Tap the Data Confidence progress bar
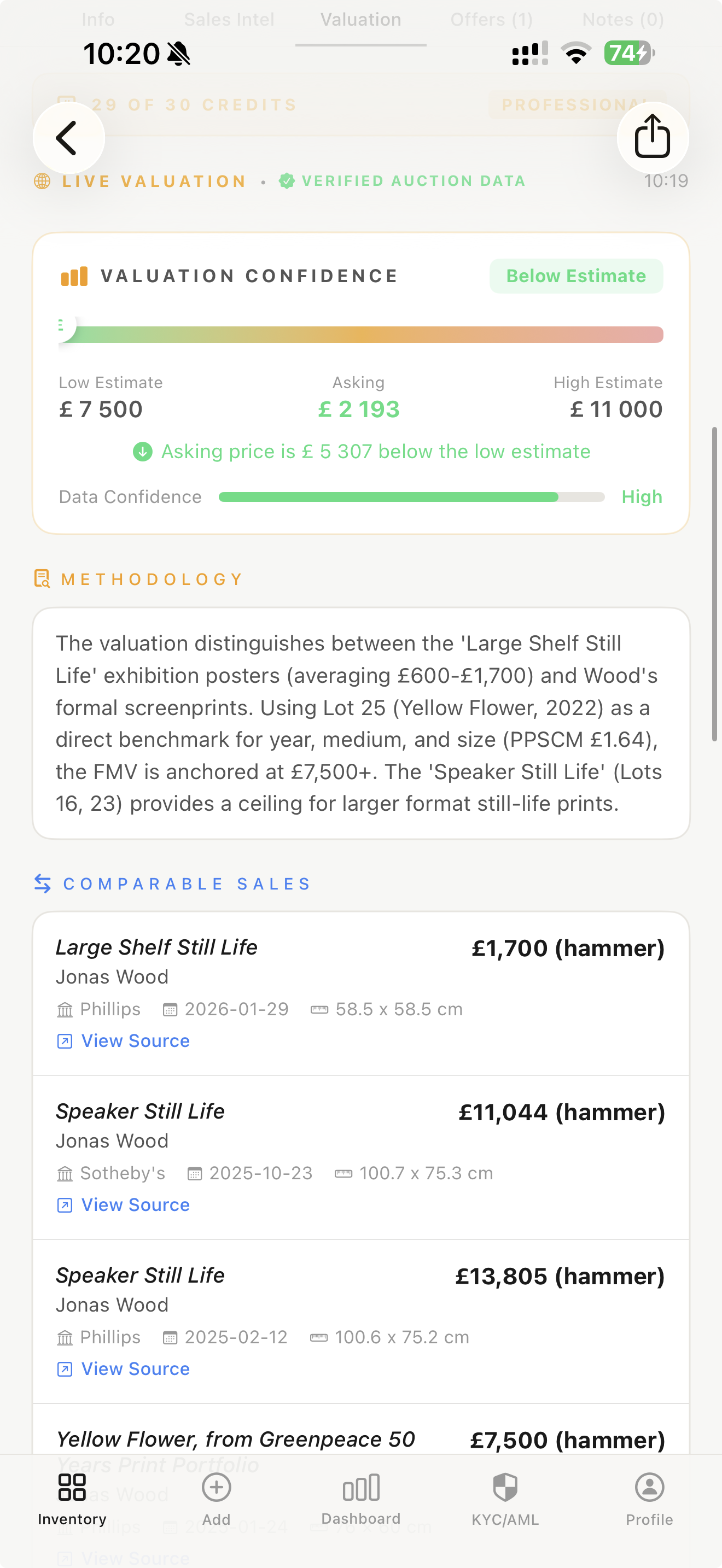The height and width of the screenshot is (1568, 722). [411, 496]
